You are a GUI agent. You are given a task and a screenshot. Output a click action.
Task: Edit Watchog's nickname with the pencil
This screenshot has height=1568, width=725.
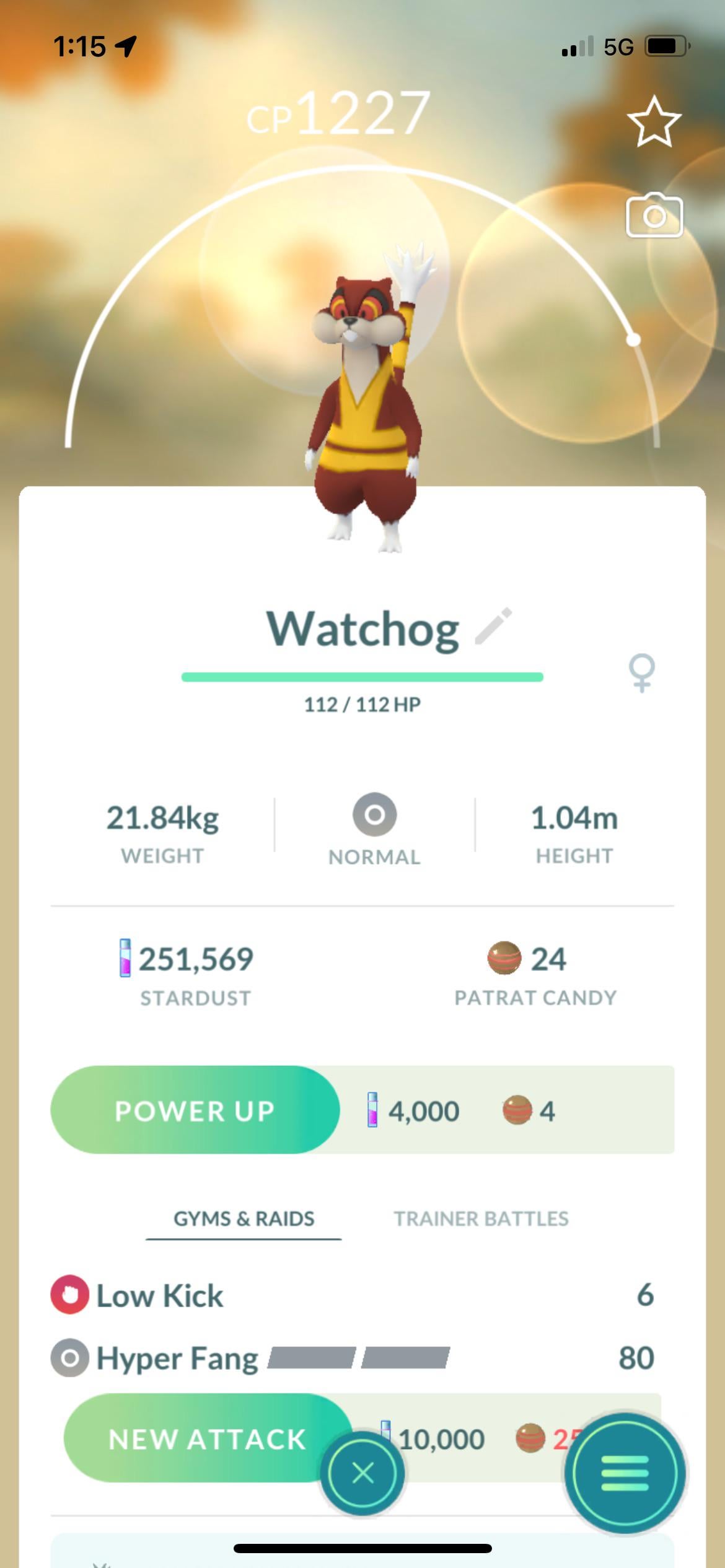tap(493, 626)
